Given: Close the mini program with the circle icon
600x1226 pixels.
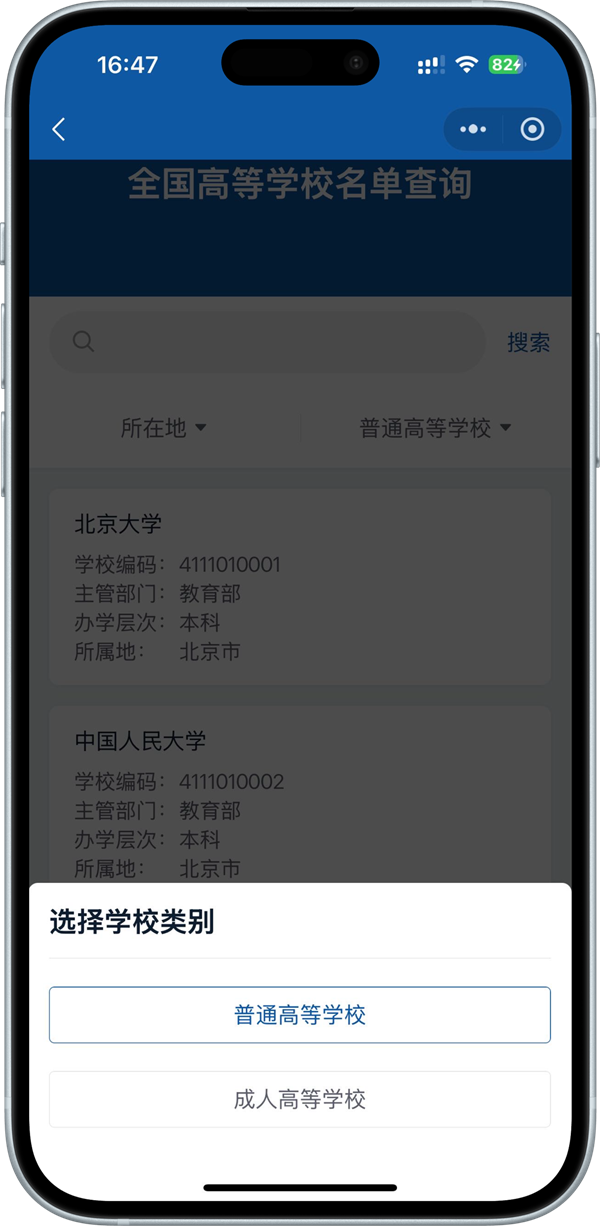Looking at the screenshot, I should [532, 129].
